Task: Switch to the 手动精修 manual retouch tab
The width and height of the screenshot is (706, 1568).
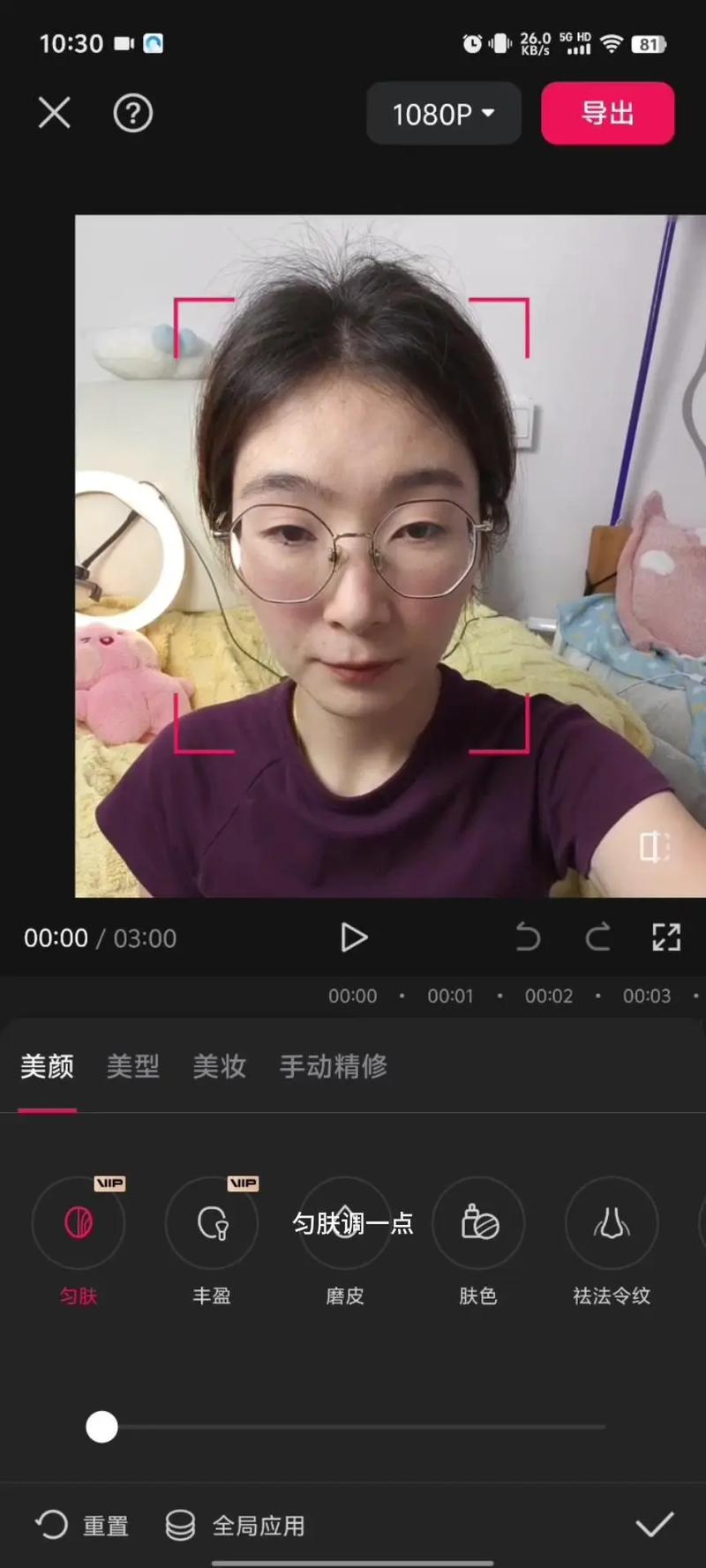Action: click(x=333, y=1067)
